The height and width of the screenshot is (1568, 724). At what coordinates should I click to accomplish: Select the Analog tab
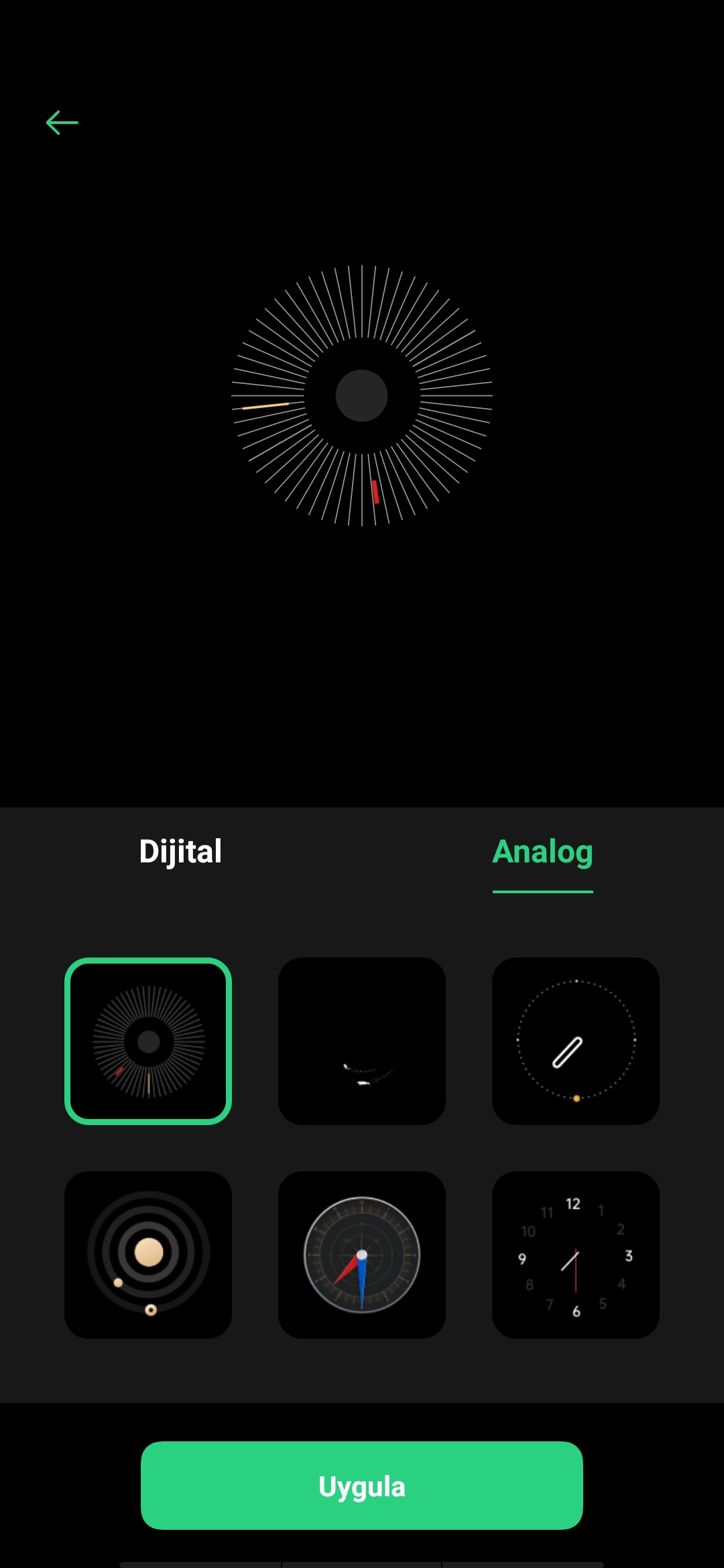pyautogui.click(x=543, y=852)
